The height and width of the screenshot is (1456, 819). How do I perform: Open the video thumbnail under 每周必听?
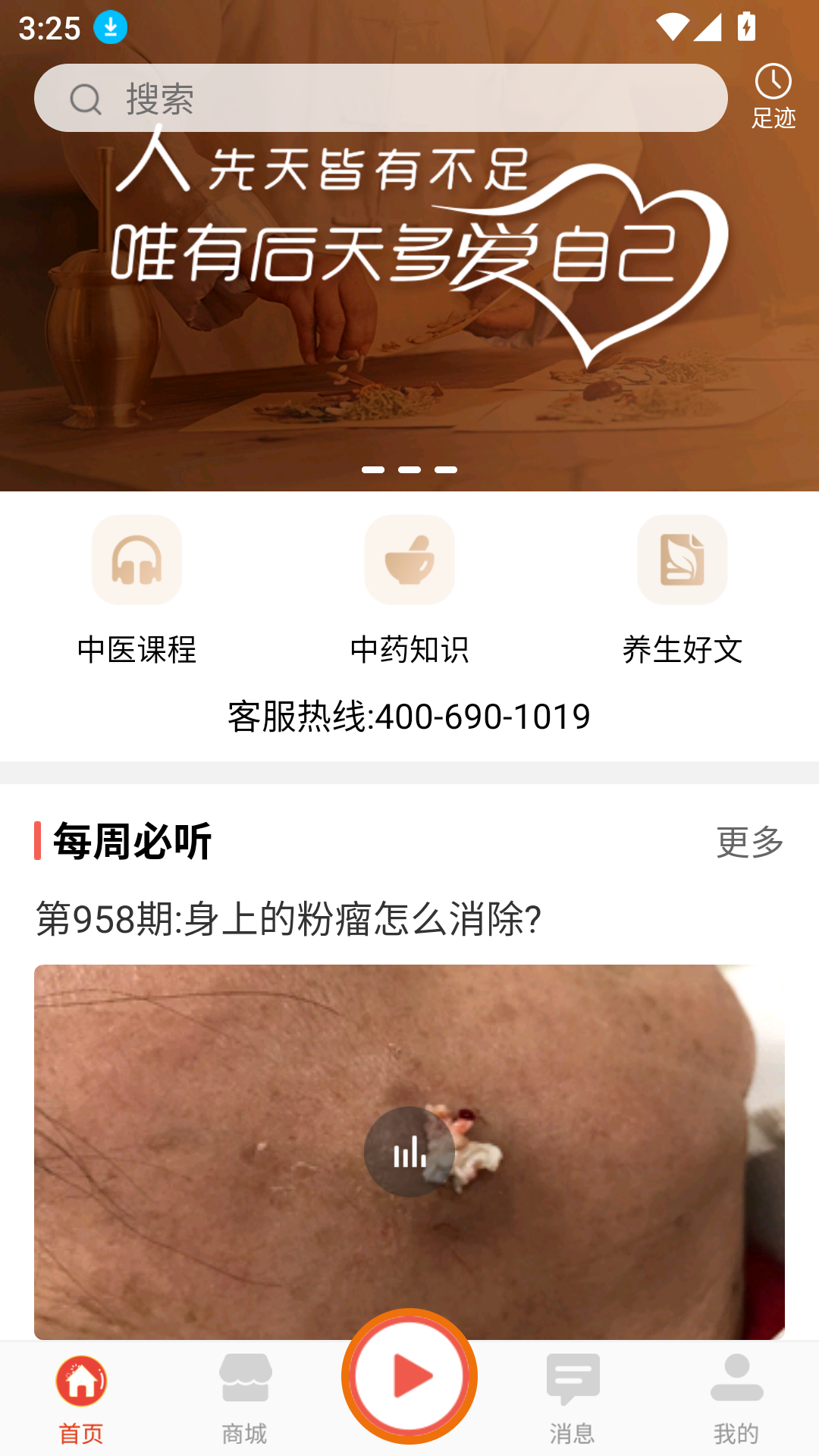coord(409,1153)
